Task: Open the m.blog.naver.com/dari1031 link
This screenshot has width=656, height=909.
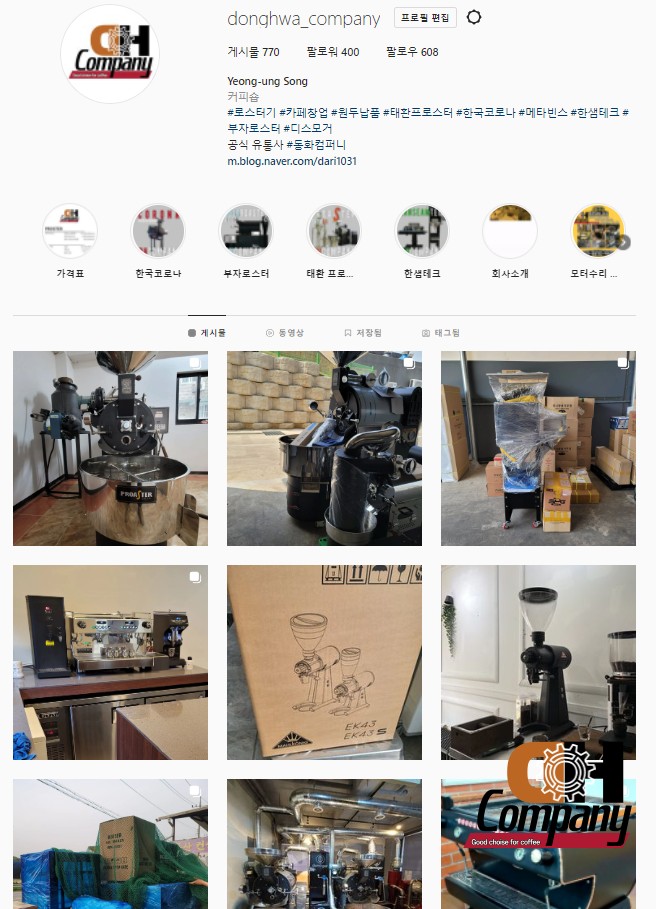Action: (x=292, y=161)
